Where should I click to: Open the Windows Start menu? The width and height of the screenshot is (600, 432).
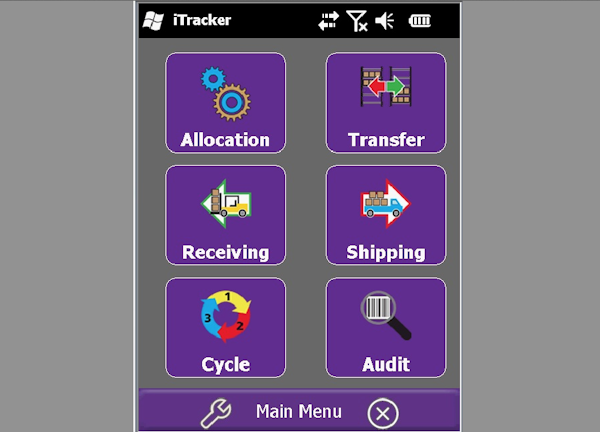click(x=155, y=20)
